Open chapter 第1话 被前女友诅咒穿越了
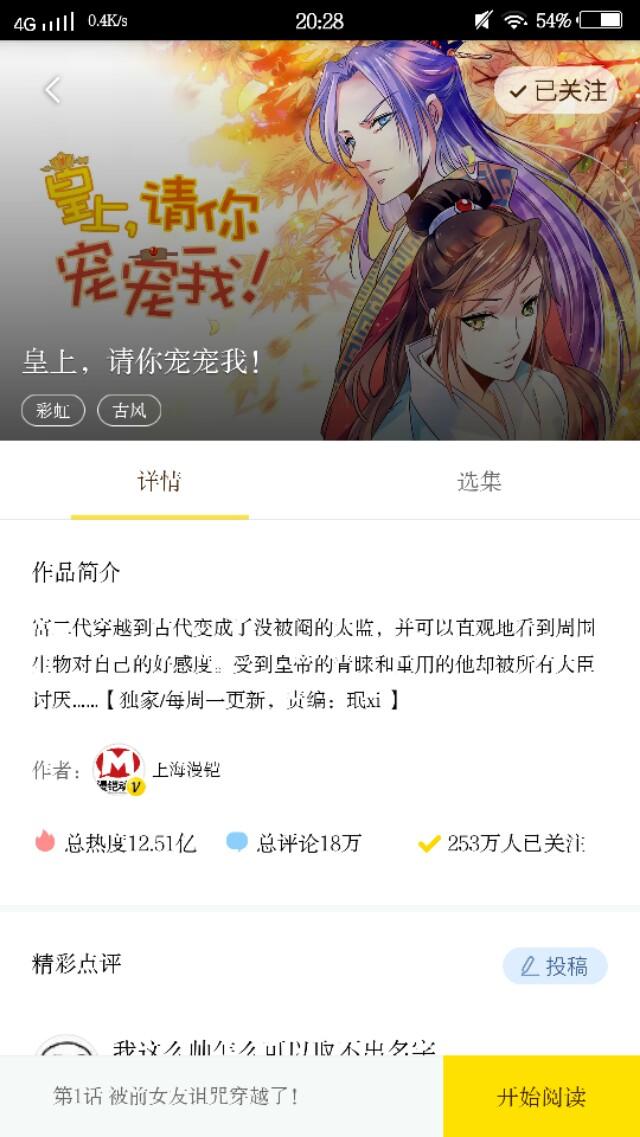 (177, 1096)
